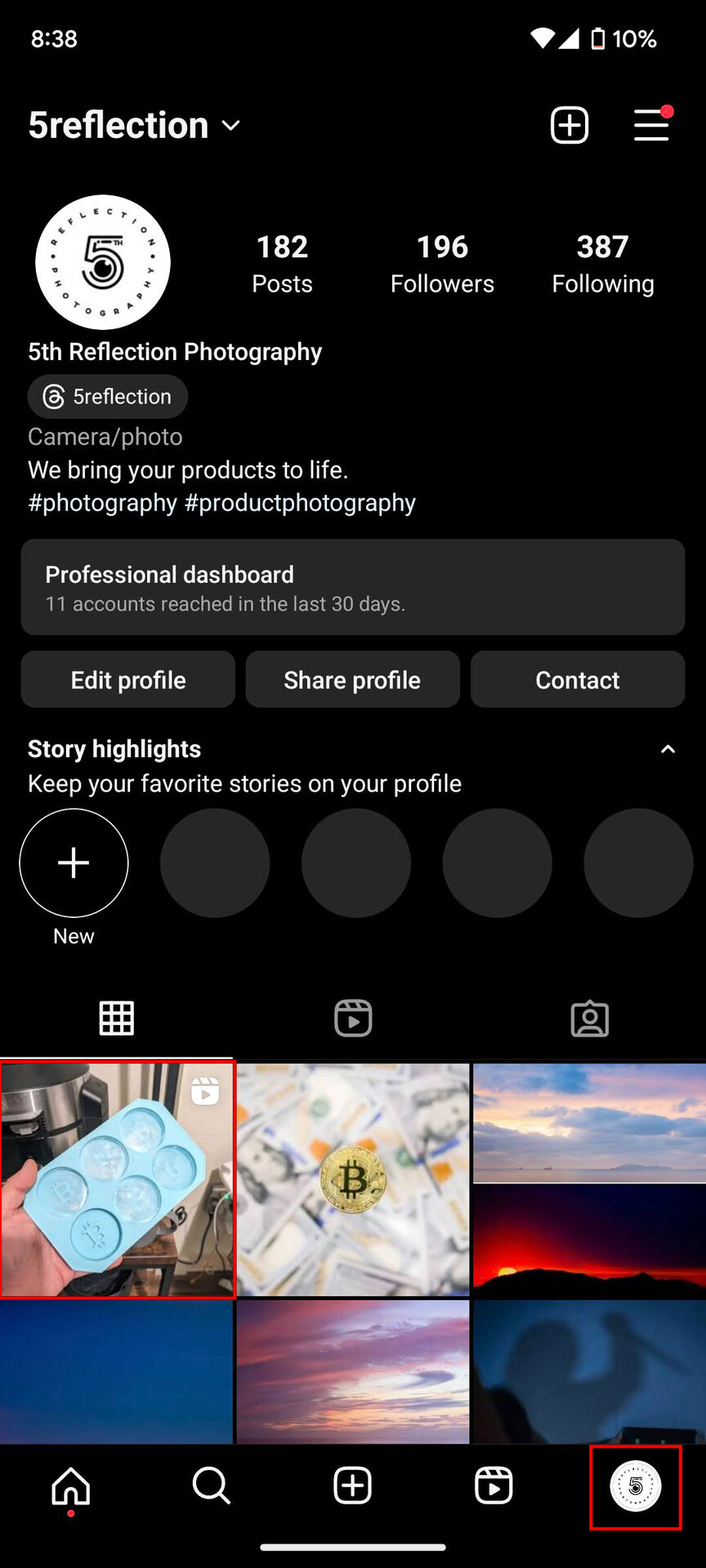Viewport: 706px width, 1568px height.
Task: Tap Share profile
Action: [x=352, y=679]
